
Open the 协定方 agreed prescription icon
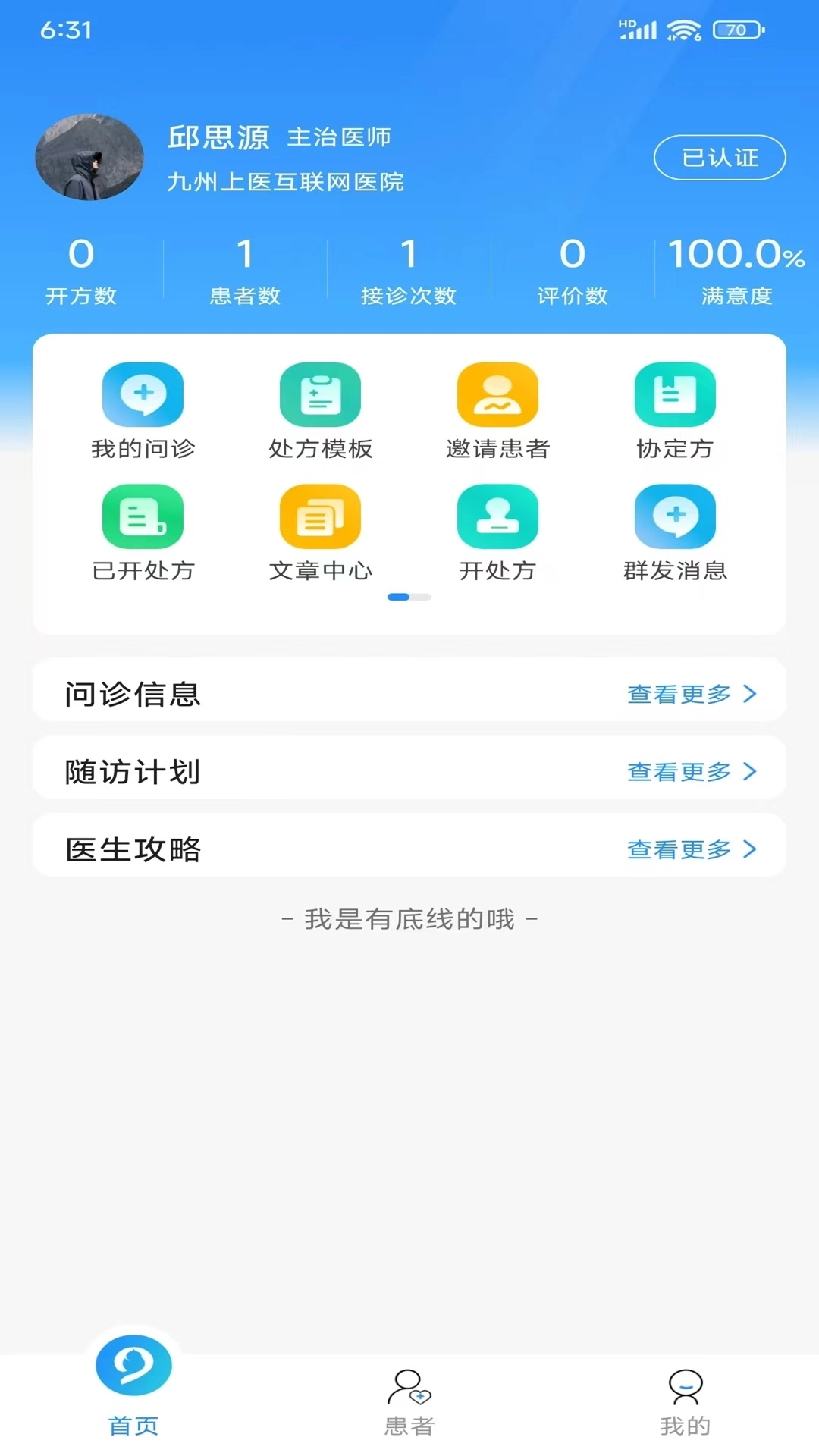point(674,394)
